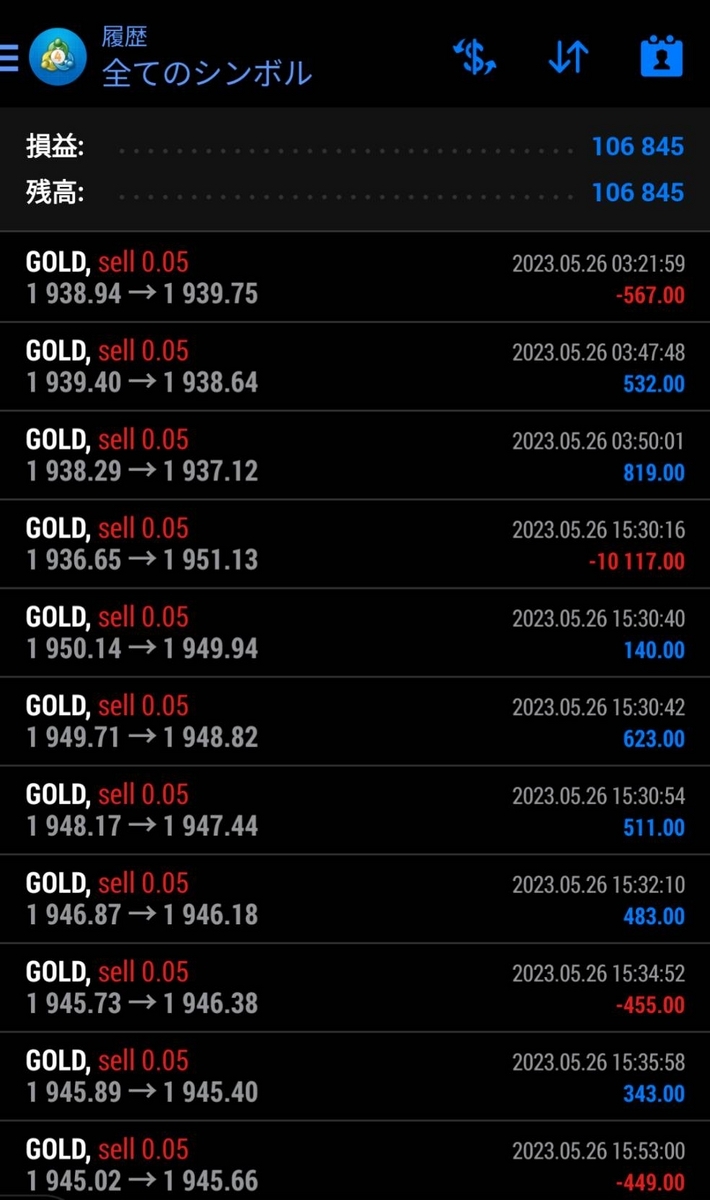Show details of the 819.00 profit trade
Screen dimensions: 710x1200
[x=355, y=456]
